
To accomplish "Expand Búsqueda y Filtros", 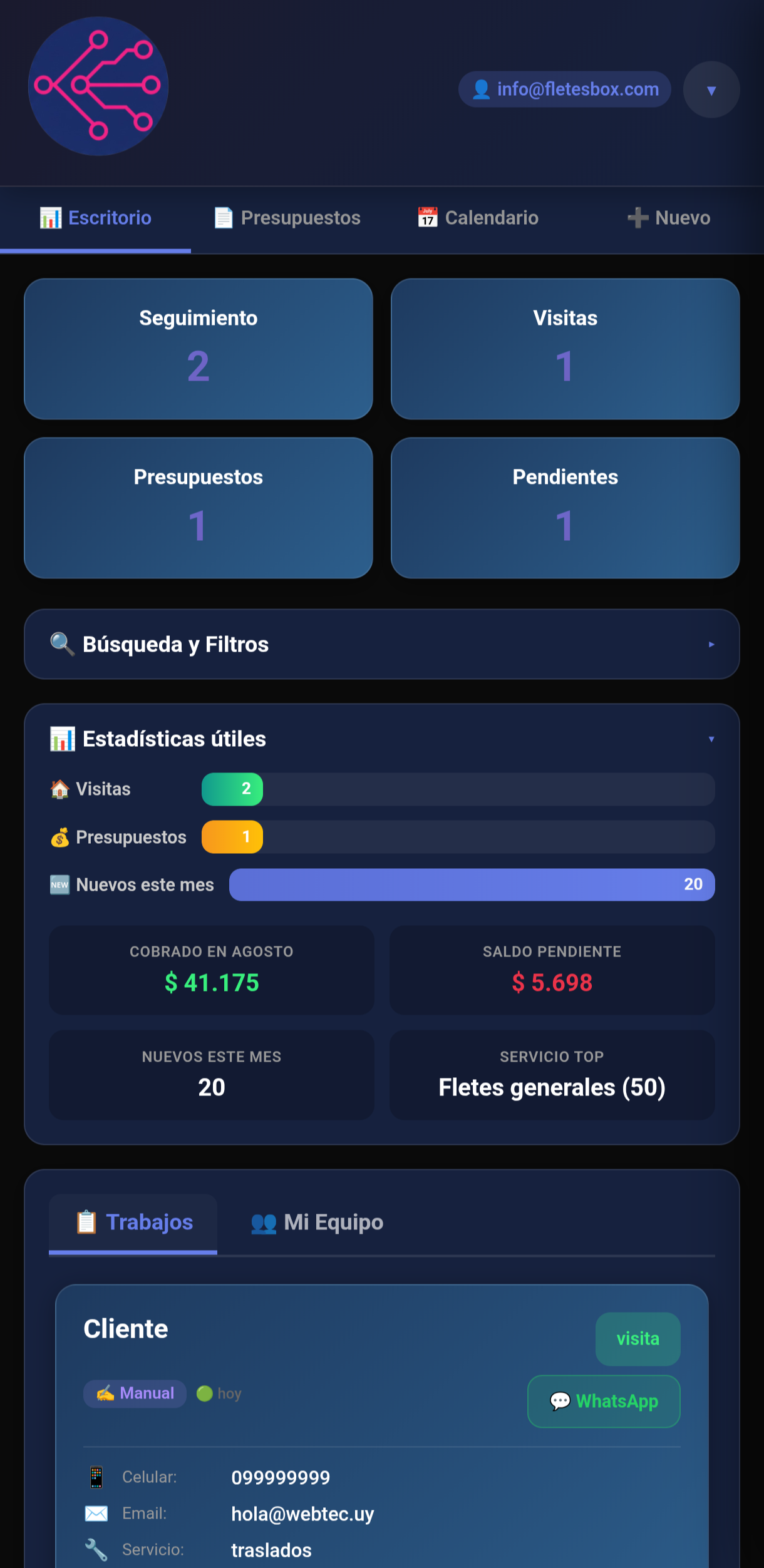I will (382, 644).
